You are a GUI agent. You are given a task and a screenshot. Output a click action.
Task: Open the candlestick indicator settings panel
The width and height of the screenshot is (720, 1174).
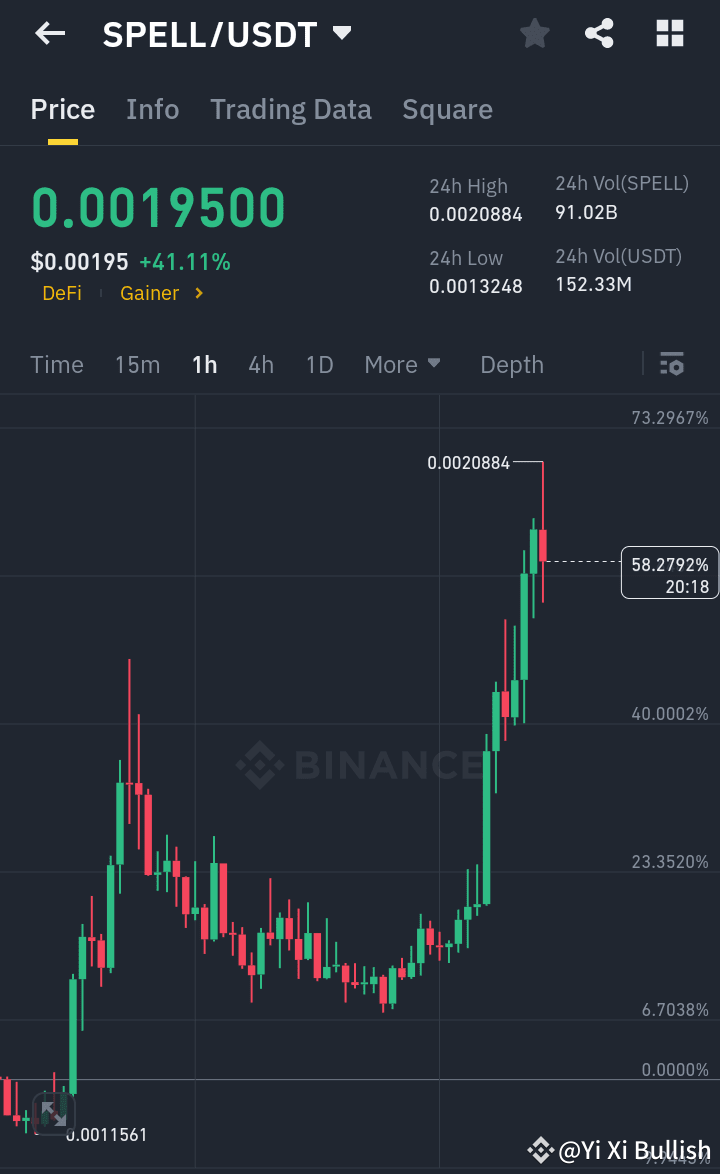coord(672,364)
